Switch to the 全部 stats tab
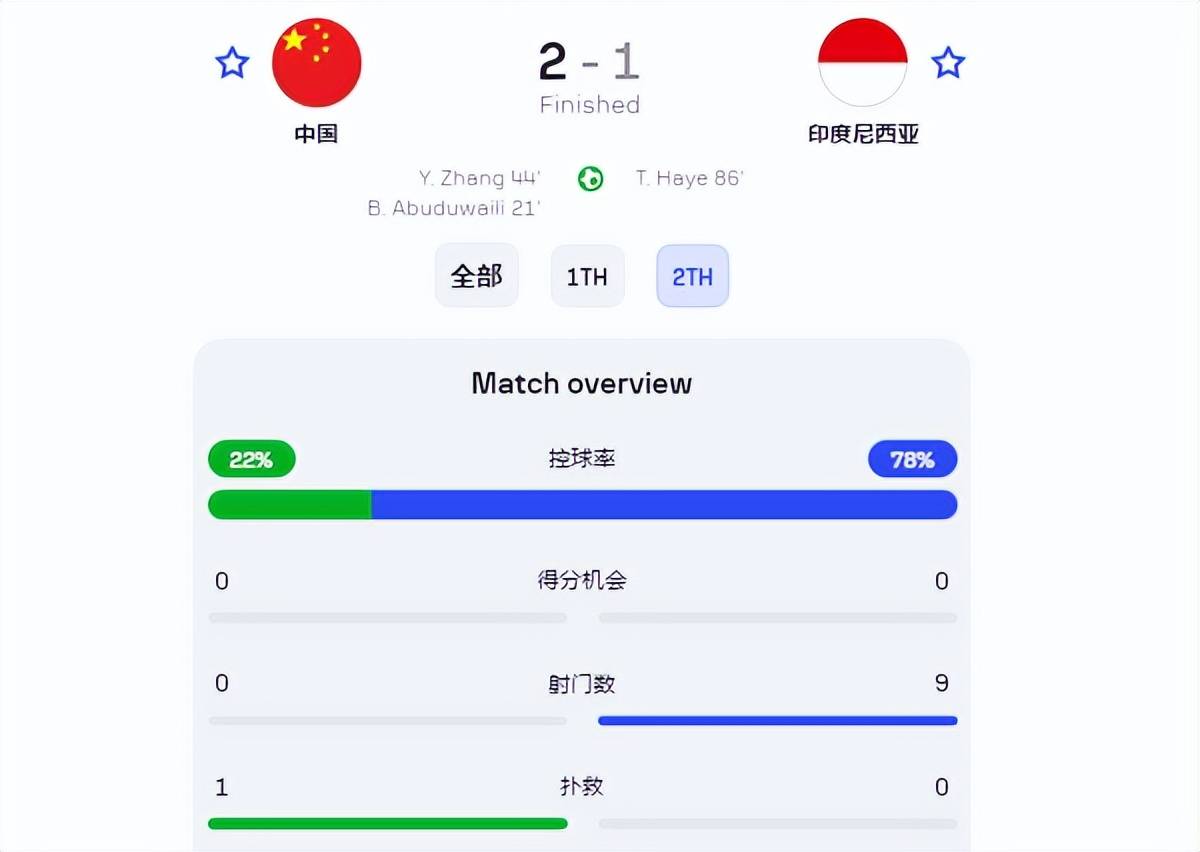The width and height of the screenshot is (1200, 852). tap(477, 276)
